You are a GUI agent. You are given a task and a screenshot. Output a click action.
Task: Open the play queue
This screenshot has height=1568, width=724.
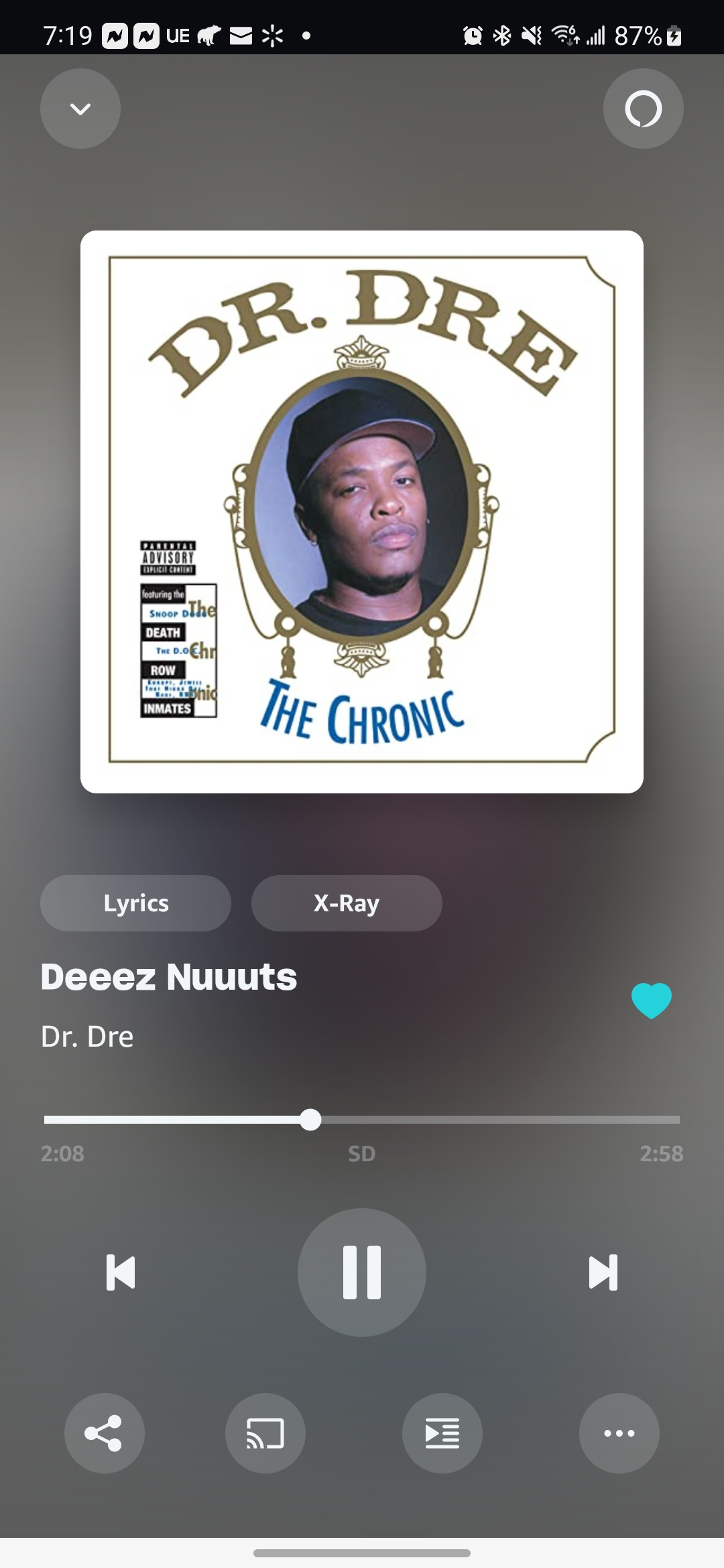pos(442,1433)
